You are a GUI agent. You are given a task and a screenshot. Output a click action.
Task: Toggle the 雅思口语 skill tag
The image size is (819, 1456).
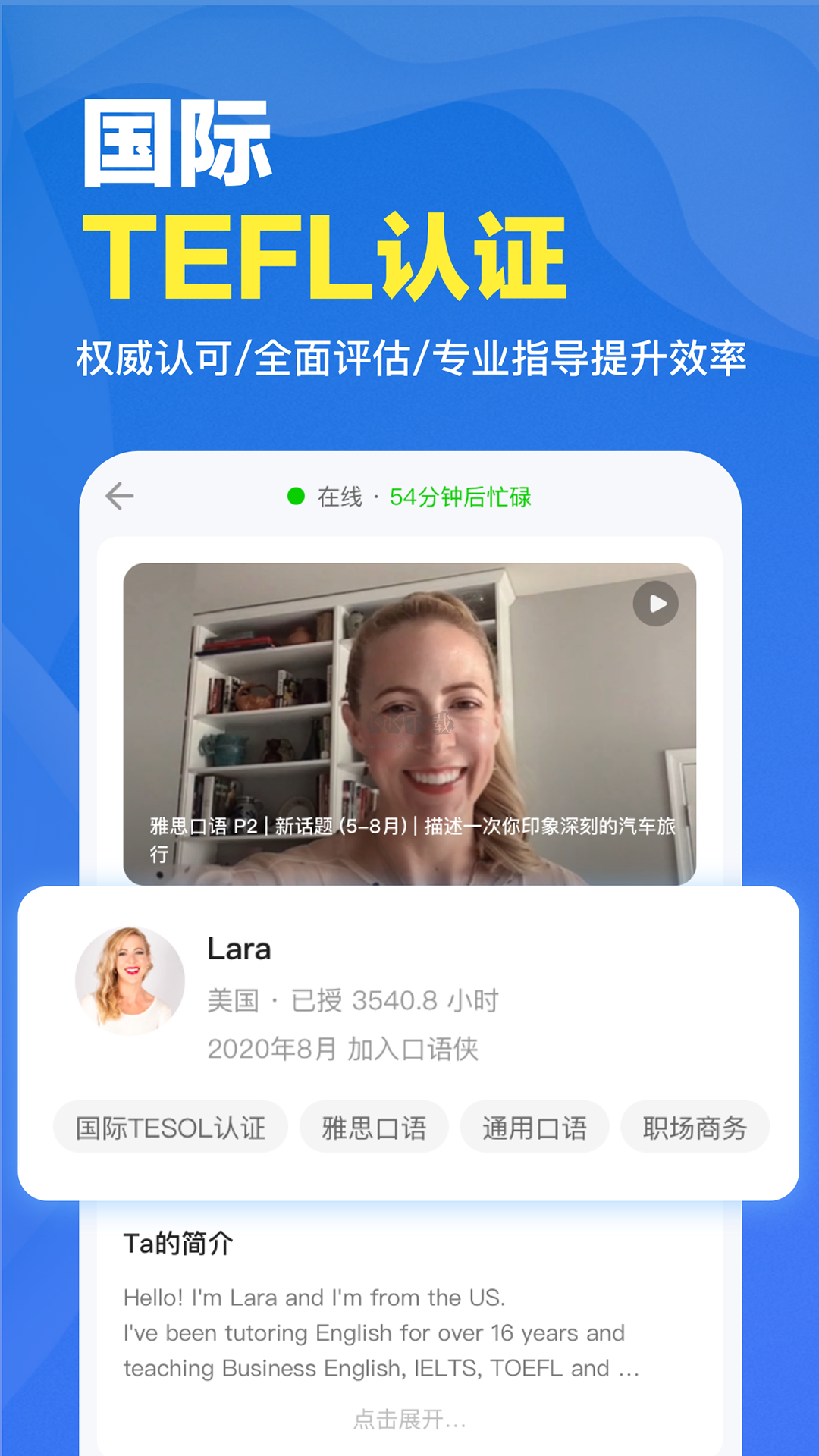point(375,1127)
